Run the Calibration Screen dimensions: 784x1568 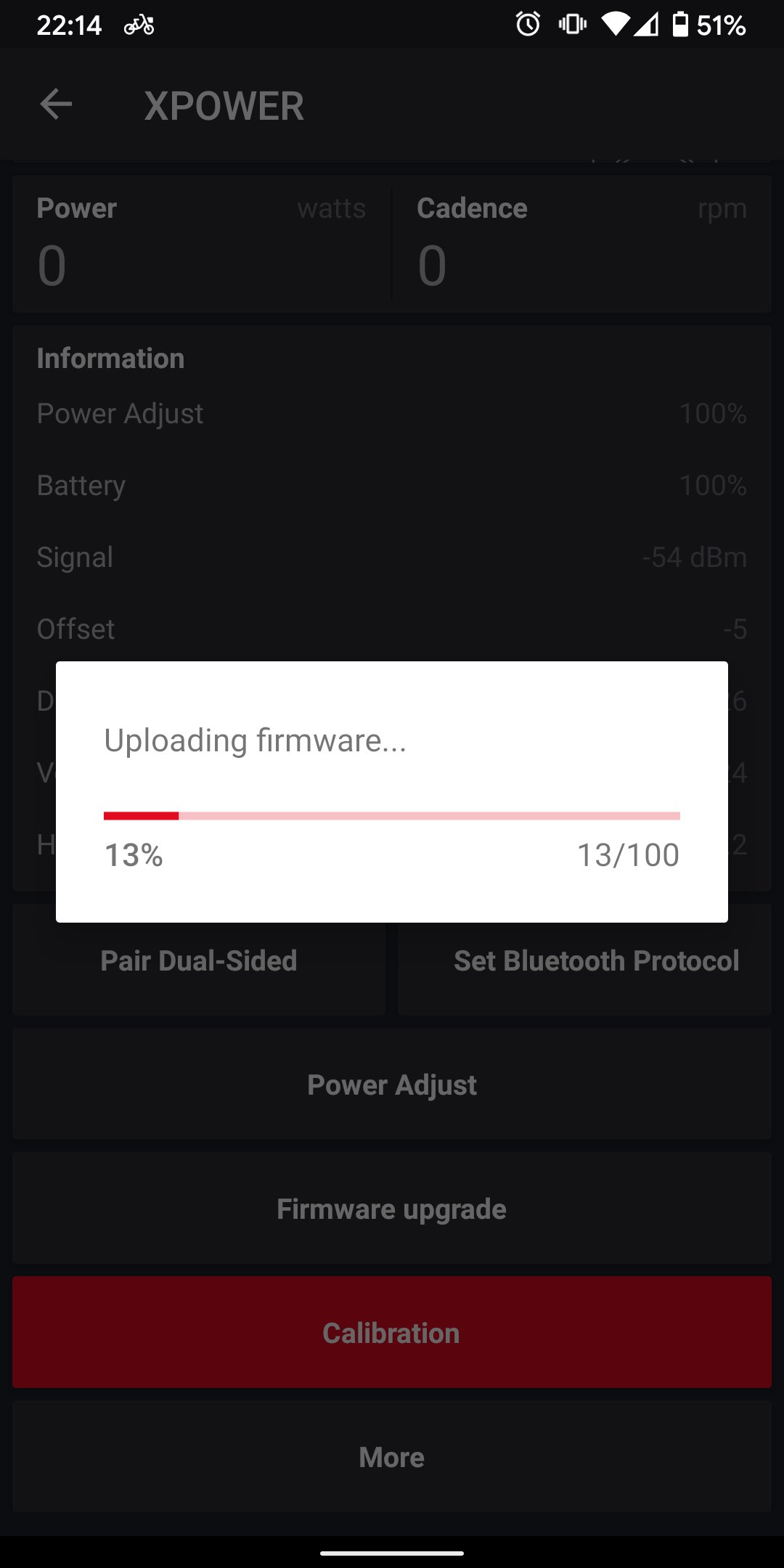click(392, 1333)
